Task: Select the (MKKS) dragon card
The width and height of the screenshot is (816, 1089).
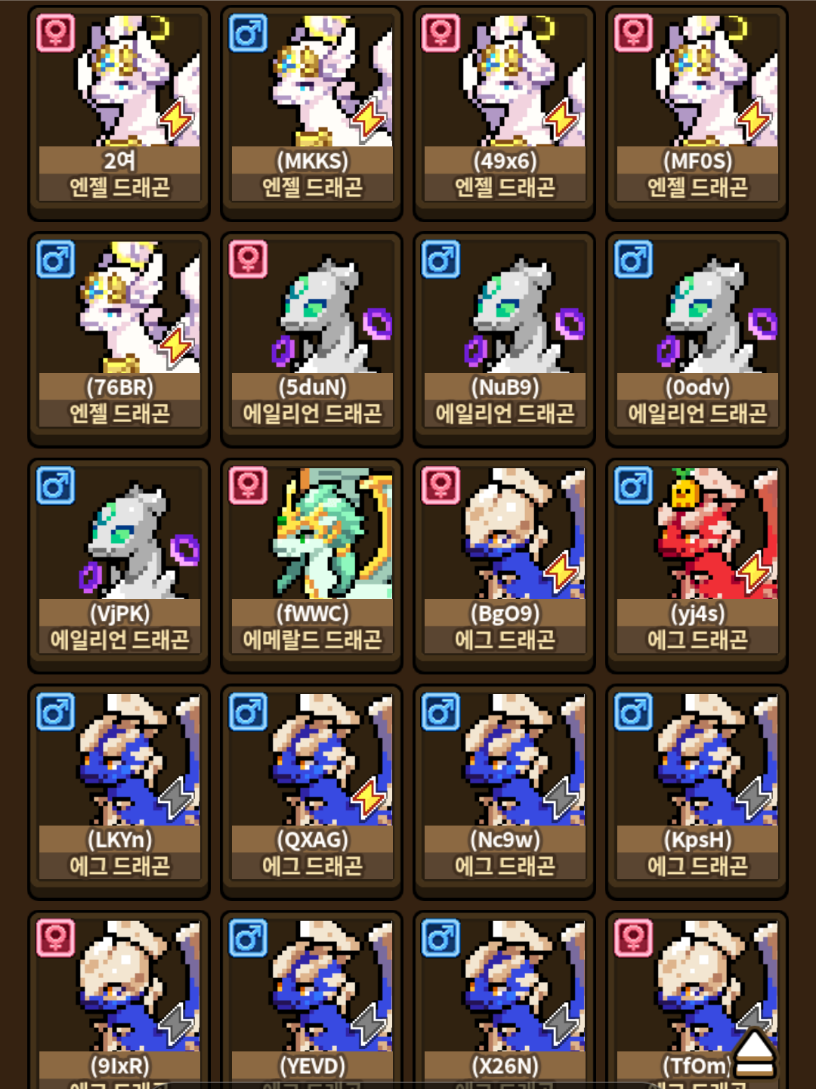Action: click(x=312, y=111)
